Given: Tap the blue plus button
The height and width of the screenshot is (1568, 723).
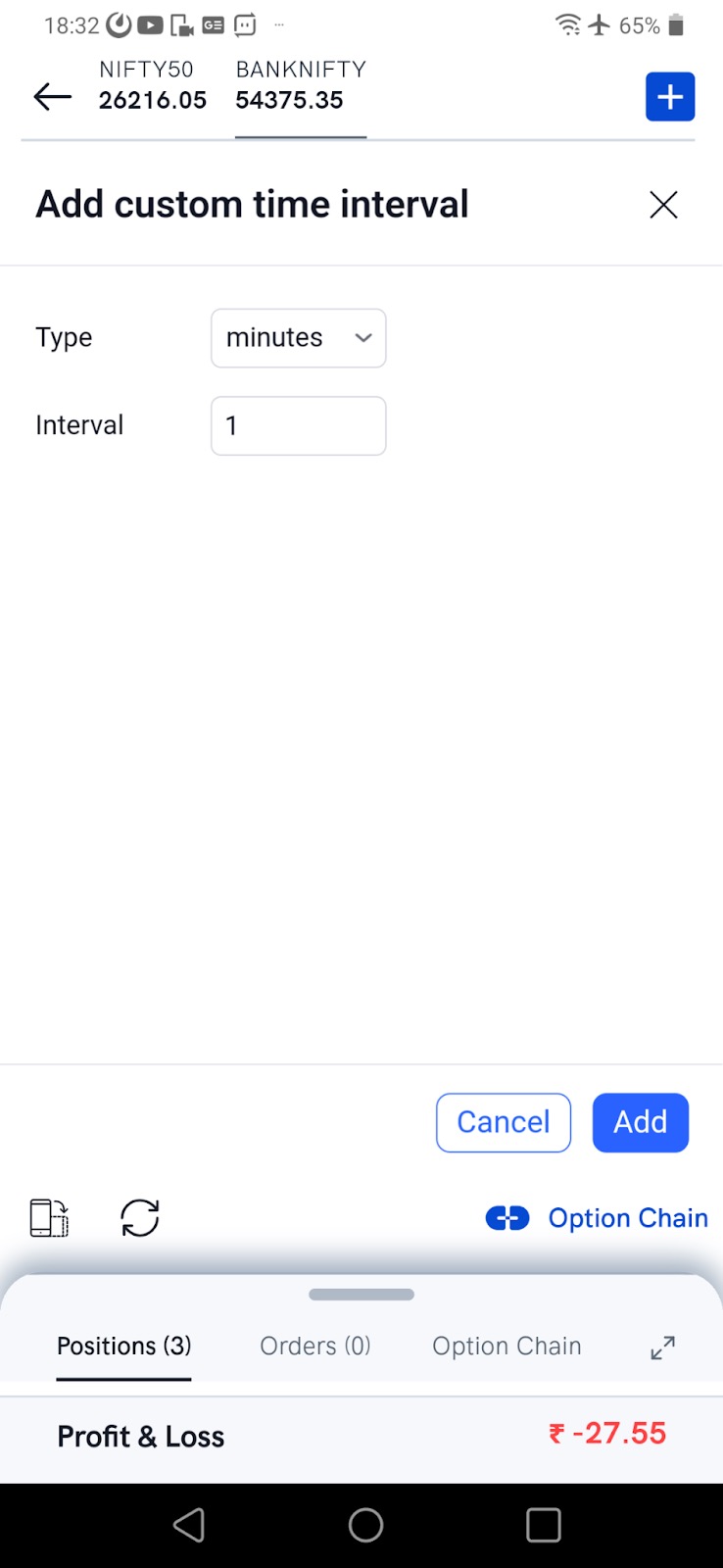Looking at the screenshot, I should point(670,97).
